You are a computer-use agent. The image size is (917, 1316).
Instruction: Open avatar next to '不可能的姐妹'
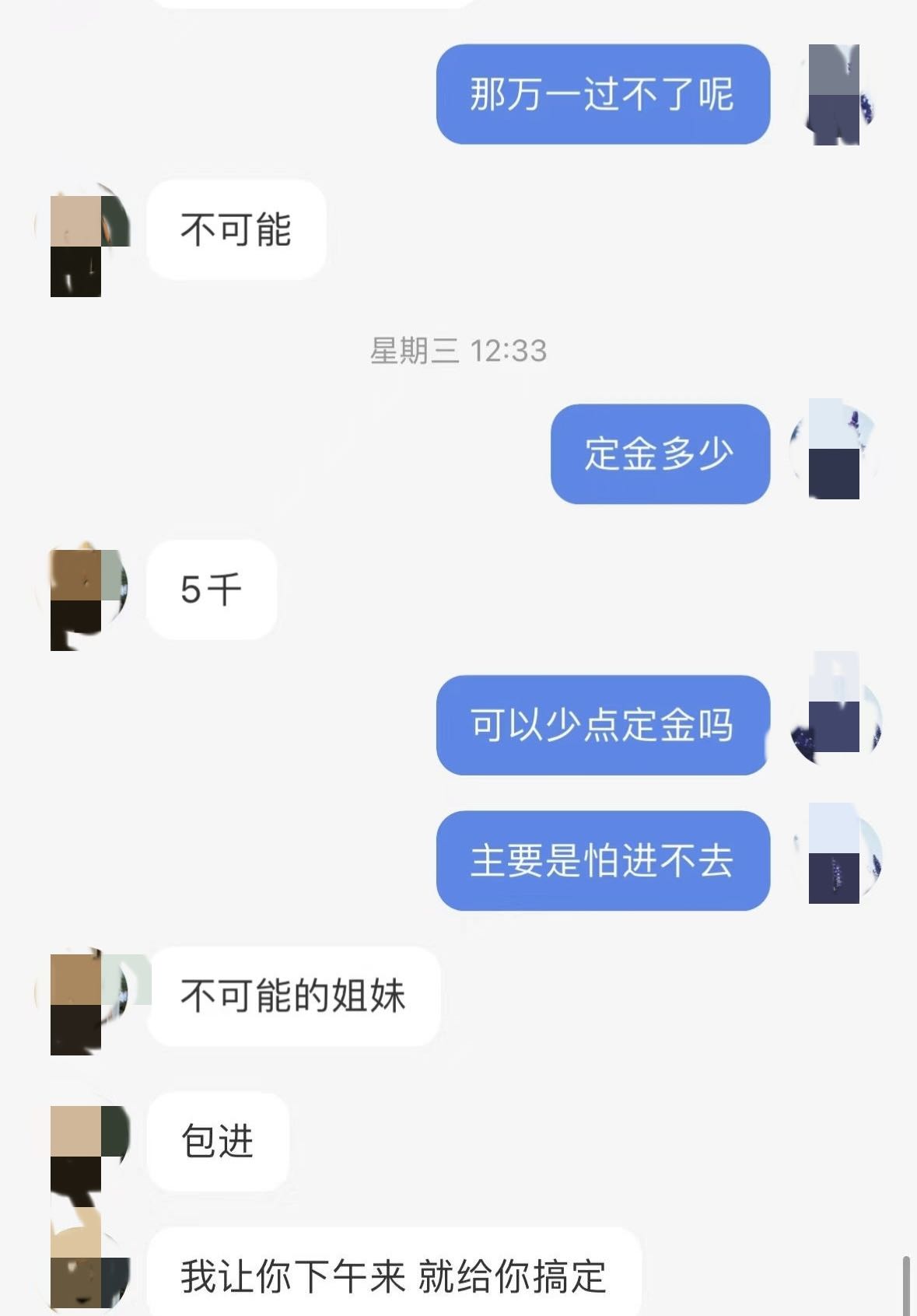pos(82,1003)
